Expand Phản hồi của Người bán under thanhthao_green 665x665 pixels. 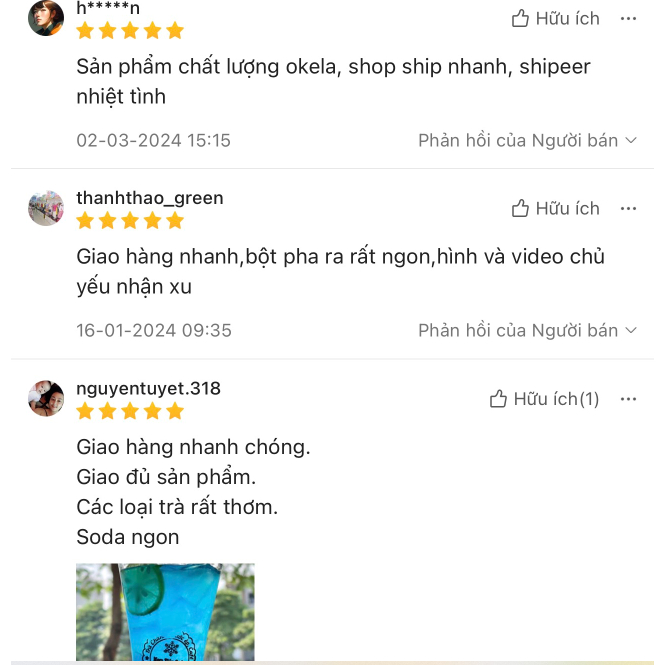coord(527,330)
